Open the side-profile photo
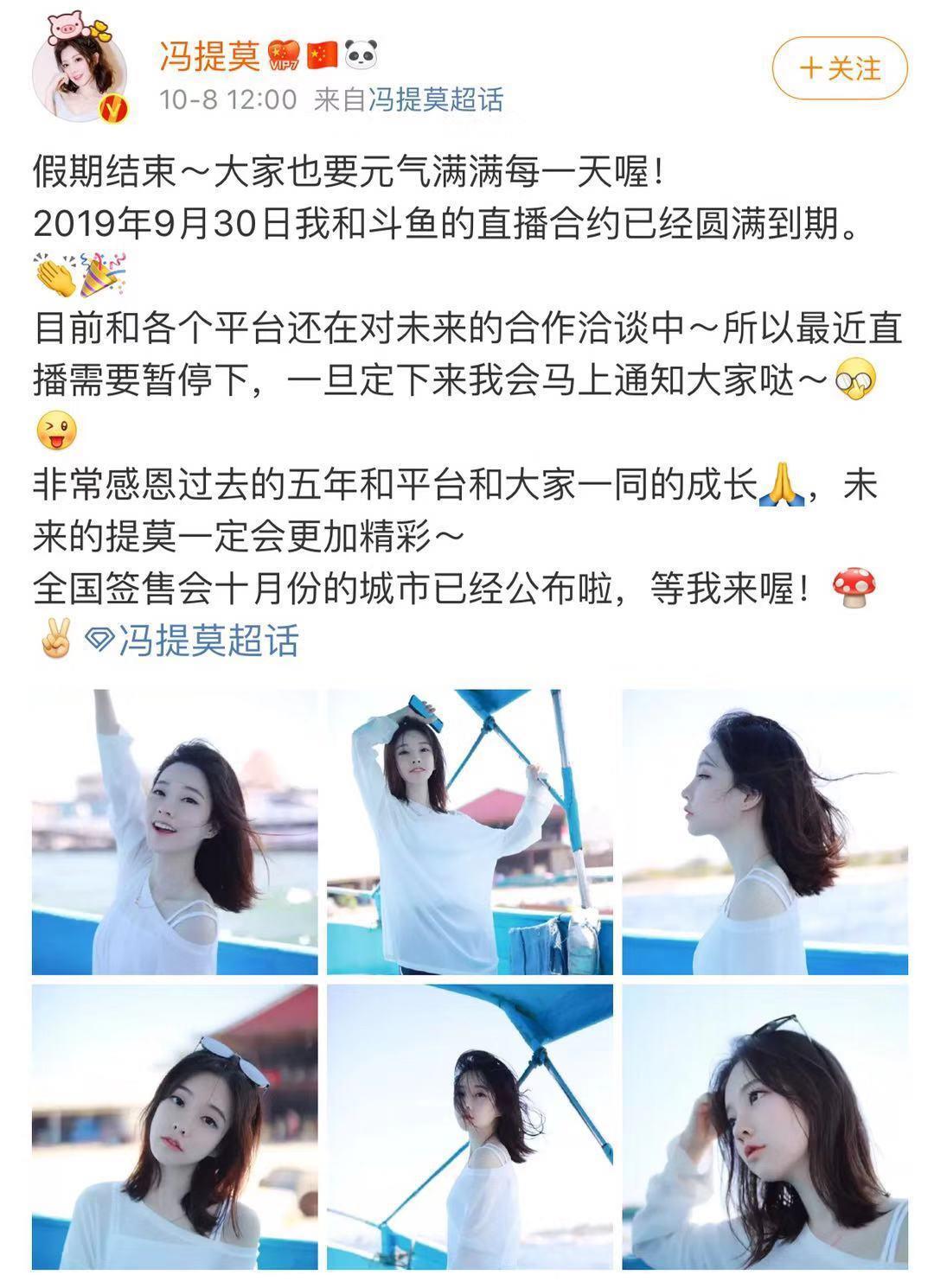Viewport: 934px width, 1288px height. click(x=764, y=832)
